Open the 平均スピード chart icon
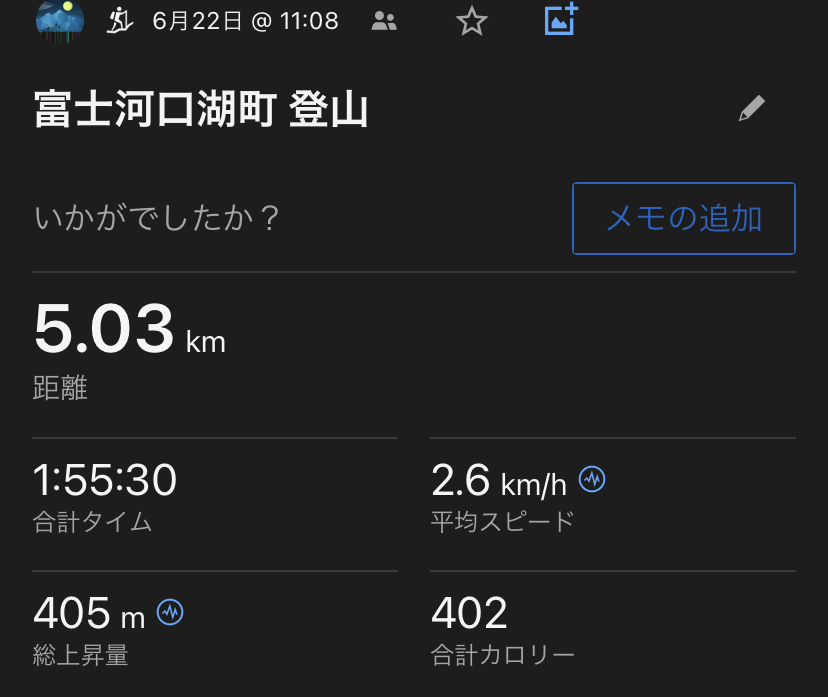 click(x=592, y=480)
